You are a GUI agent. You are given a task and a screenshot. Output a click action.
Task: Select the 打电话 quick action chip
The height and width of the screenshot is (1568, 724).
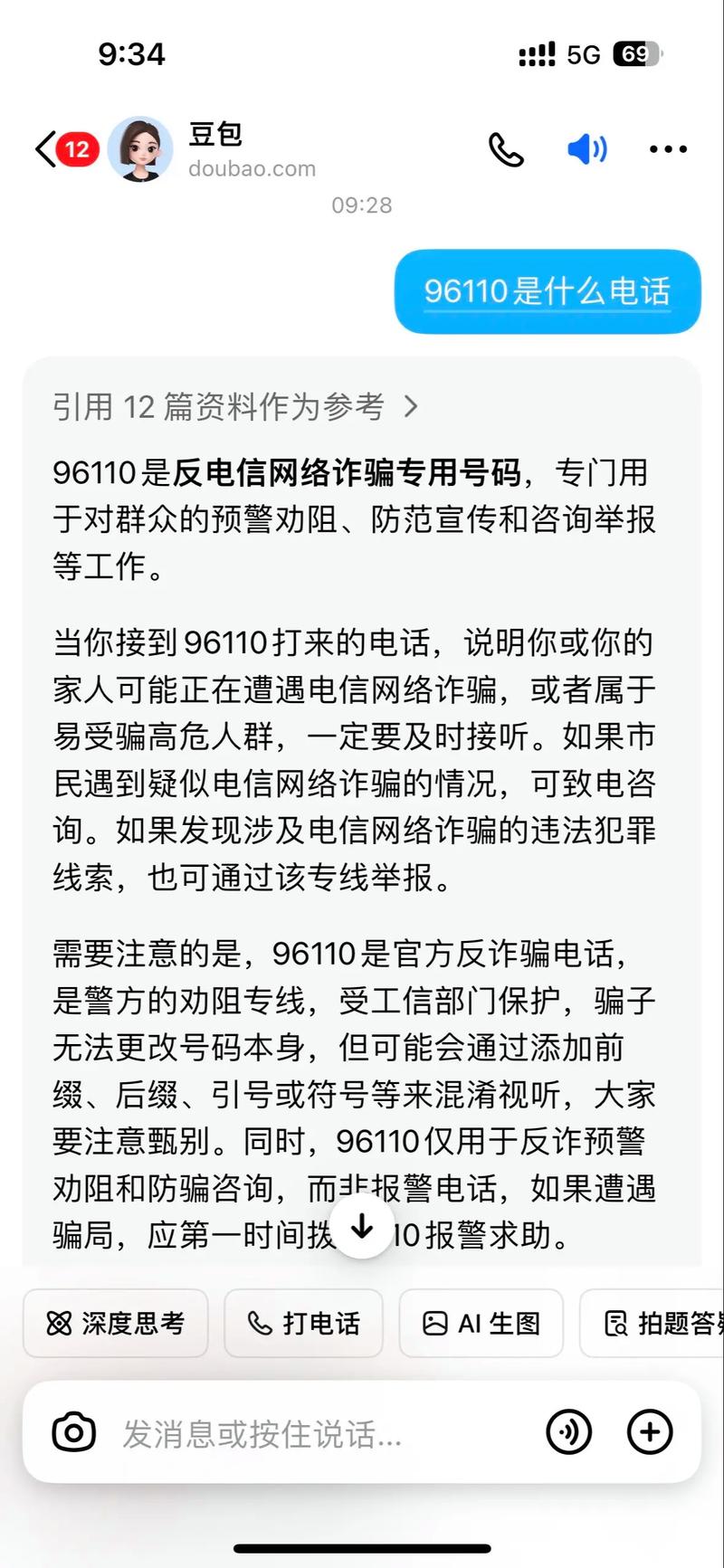(303, 1323)
